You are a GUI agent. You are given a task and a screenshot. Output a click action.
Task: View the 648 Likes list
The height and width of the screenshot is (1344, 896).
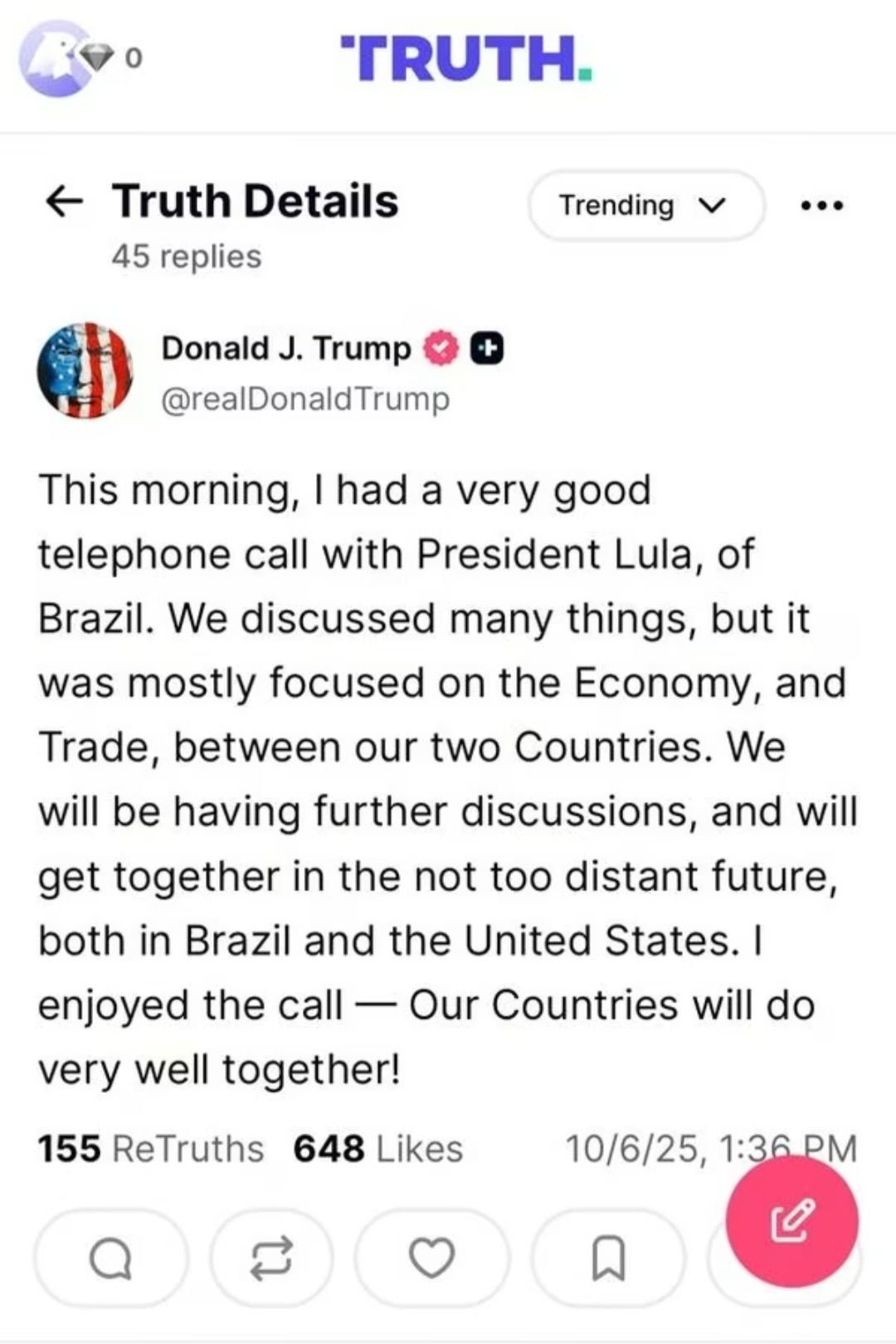pos(378,1149)
